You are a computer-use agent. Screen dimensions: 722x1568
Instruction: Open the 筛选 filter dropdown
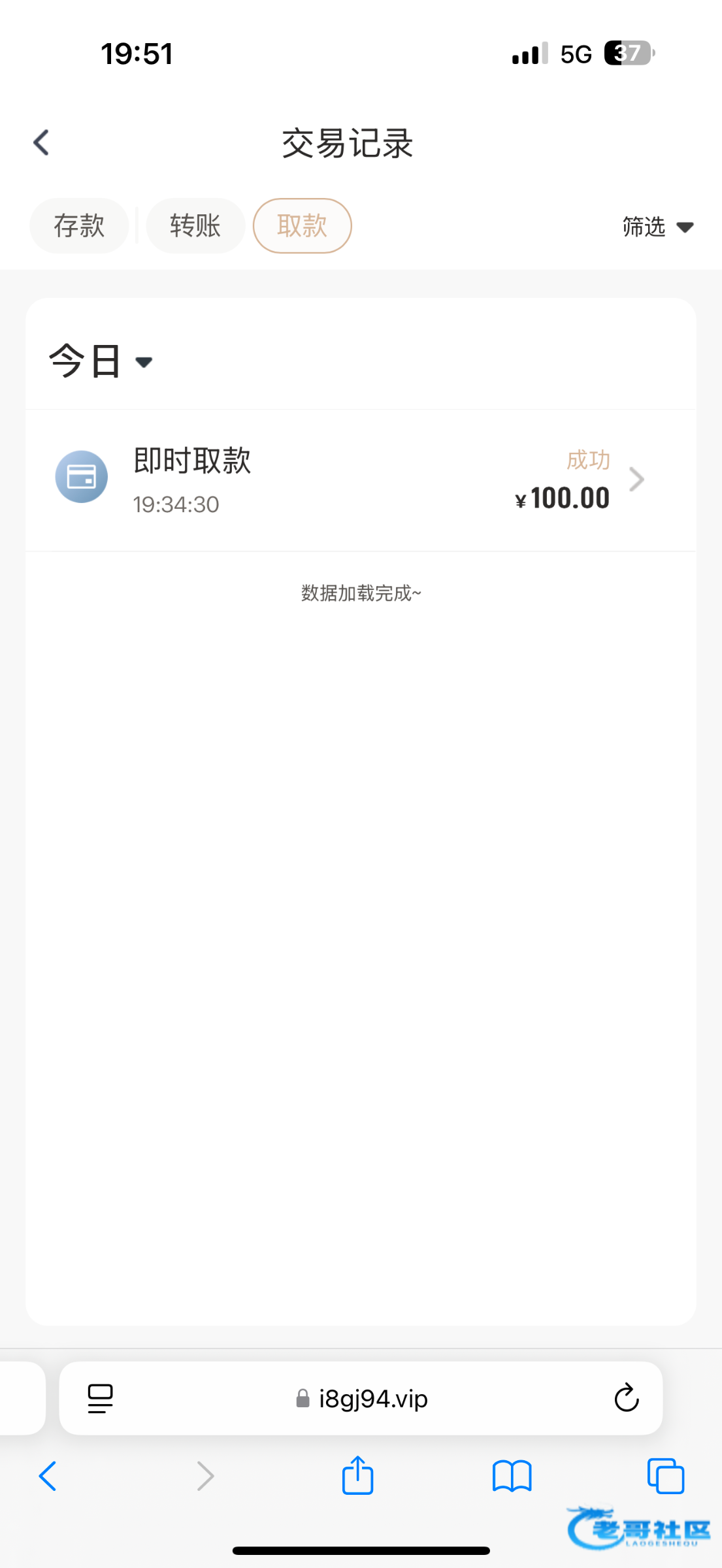tap(657, 227)
